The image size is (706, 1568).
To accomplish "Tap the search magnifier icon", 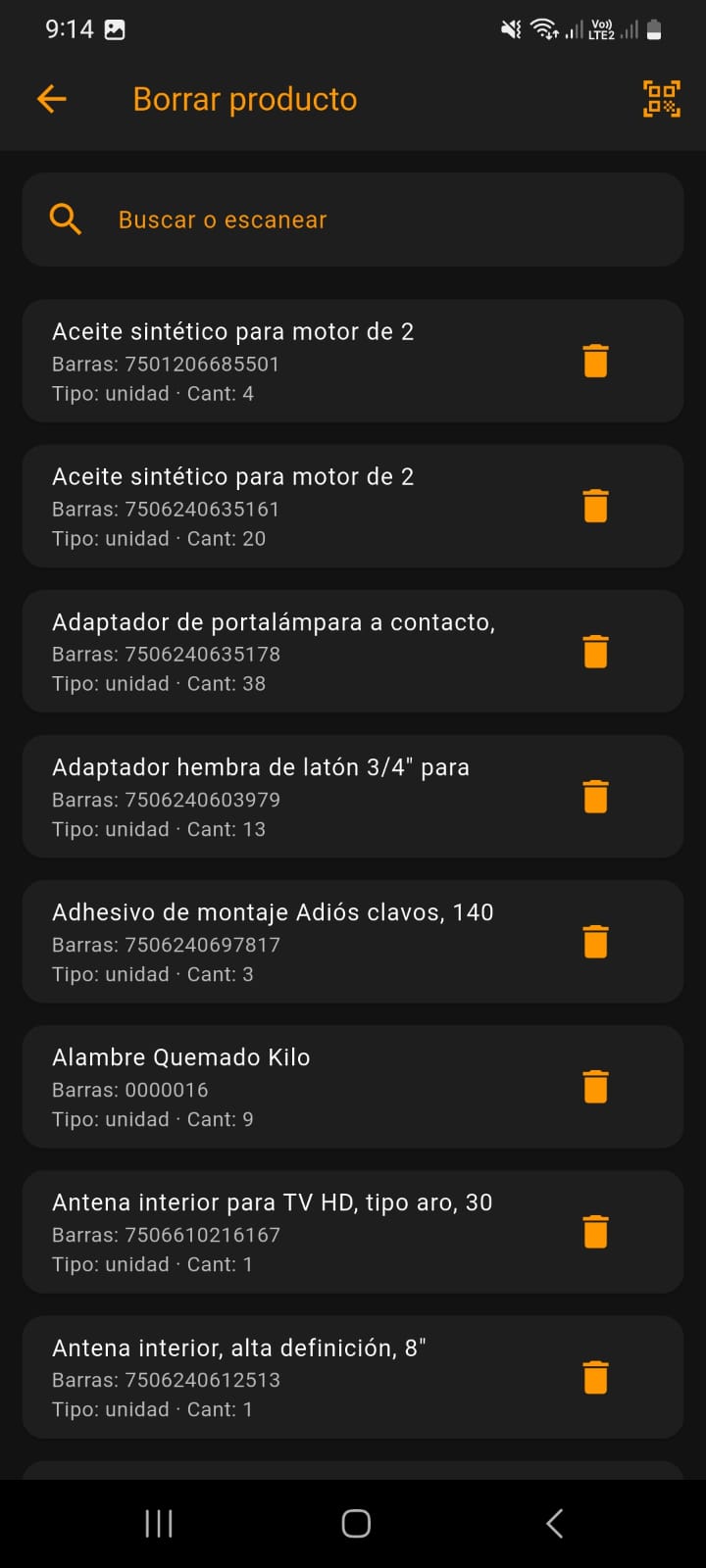I will point(65,219).
